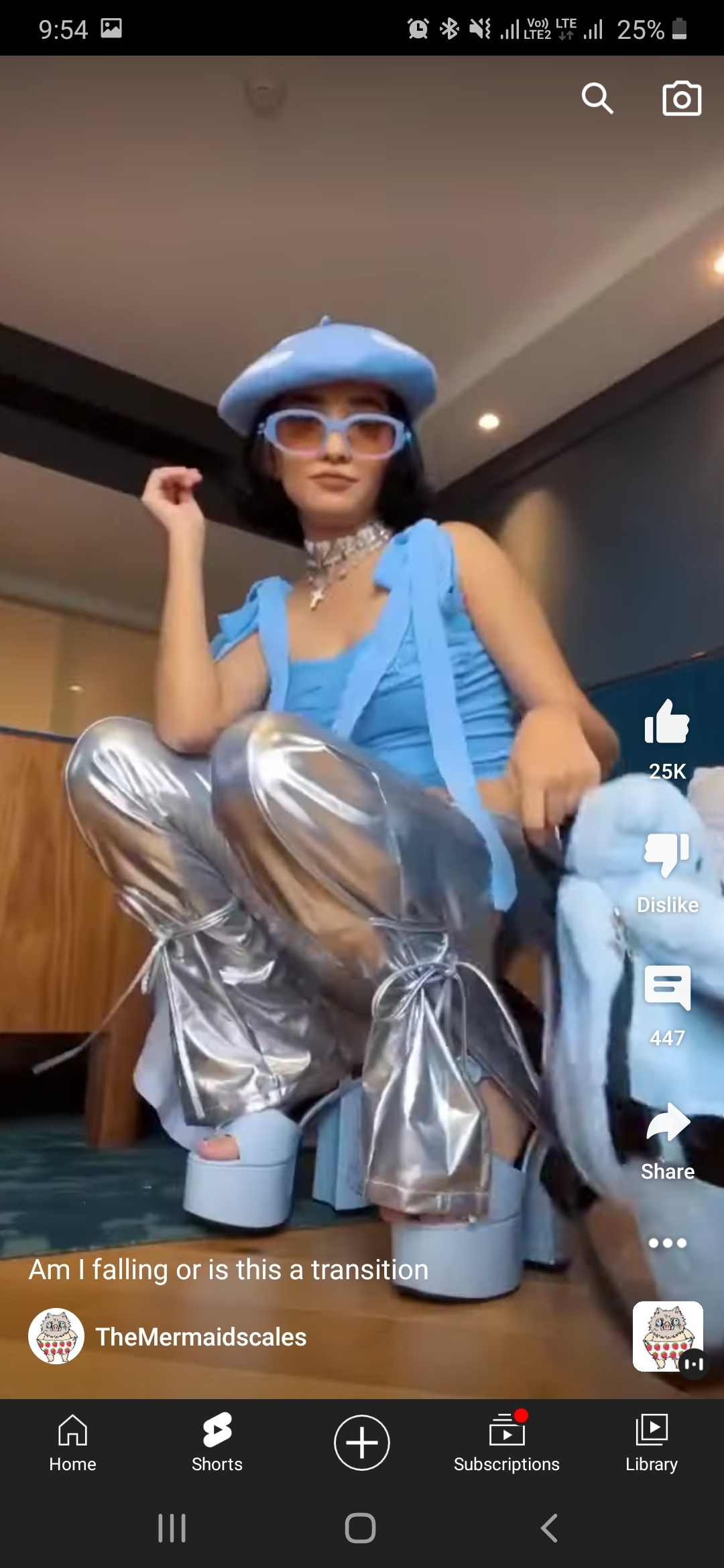Open the system recent apps view
Image resolution: width=724 pixels, height=1568 pixels.
point(172,1528)
